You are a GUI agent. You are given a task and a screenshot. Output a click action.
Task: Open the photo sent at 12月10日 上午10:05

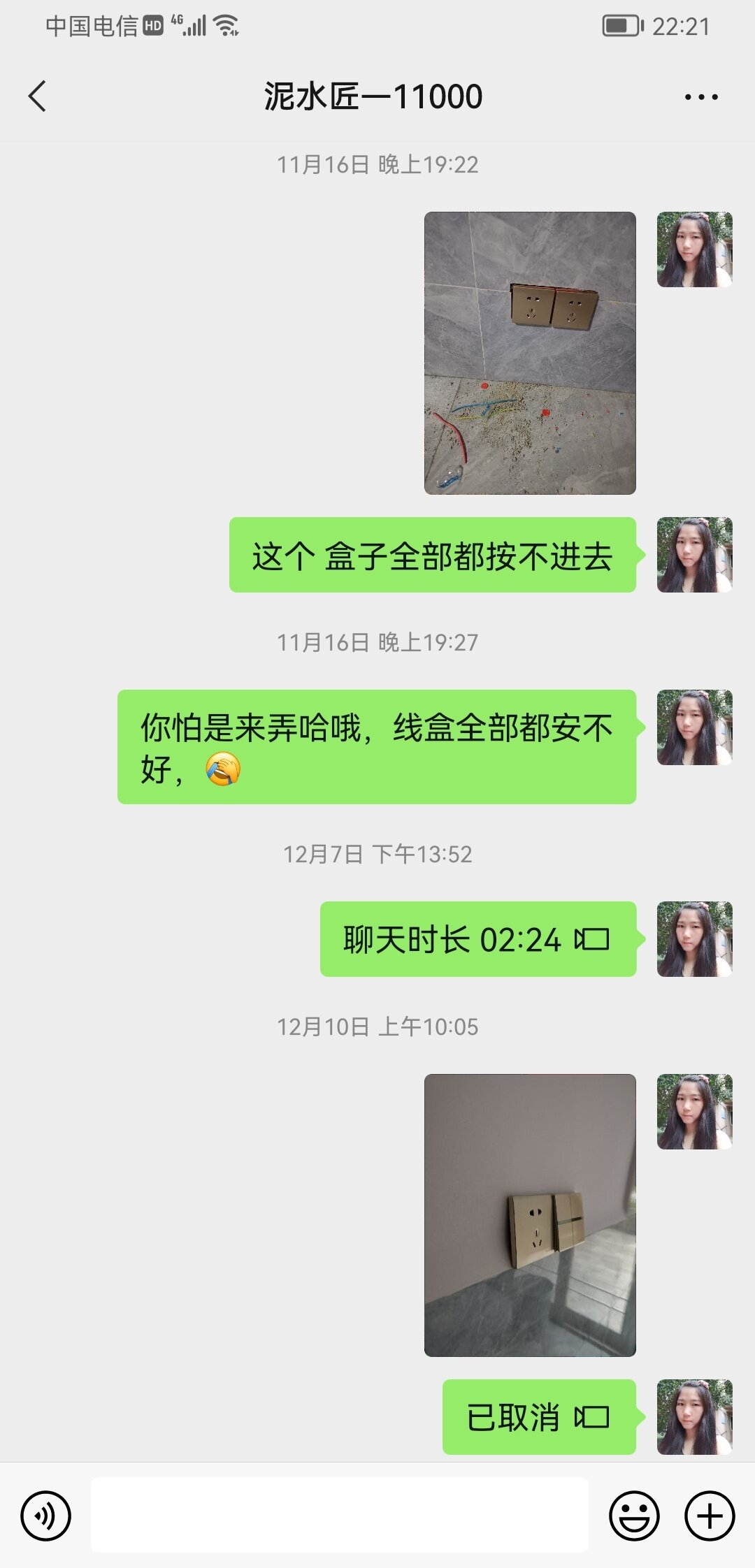[530, 1215]
